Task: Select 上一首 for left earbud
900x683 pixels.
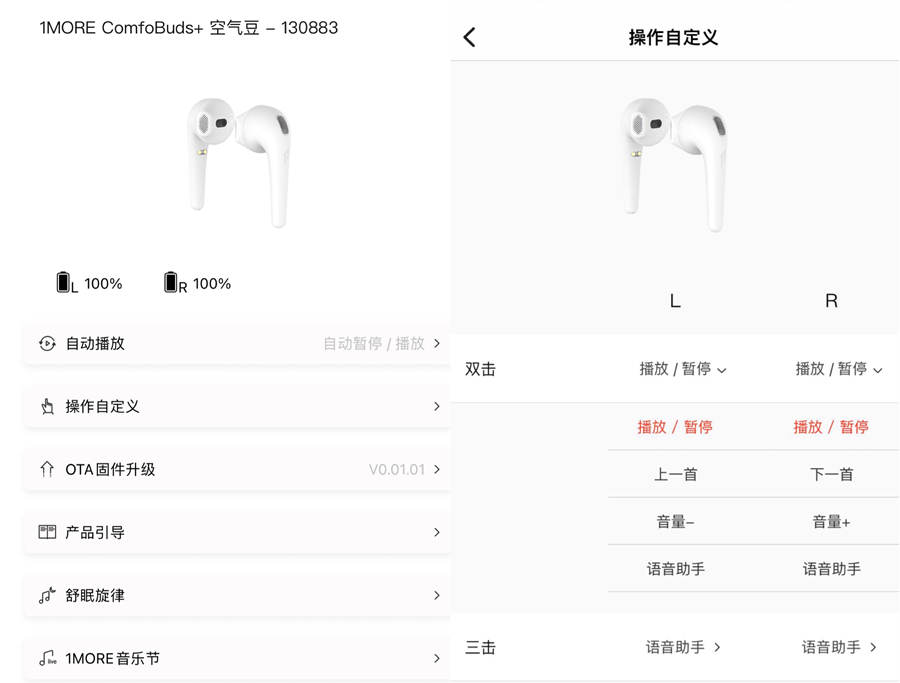Action: (x=675, y=474)
